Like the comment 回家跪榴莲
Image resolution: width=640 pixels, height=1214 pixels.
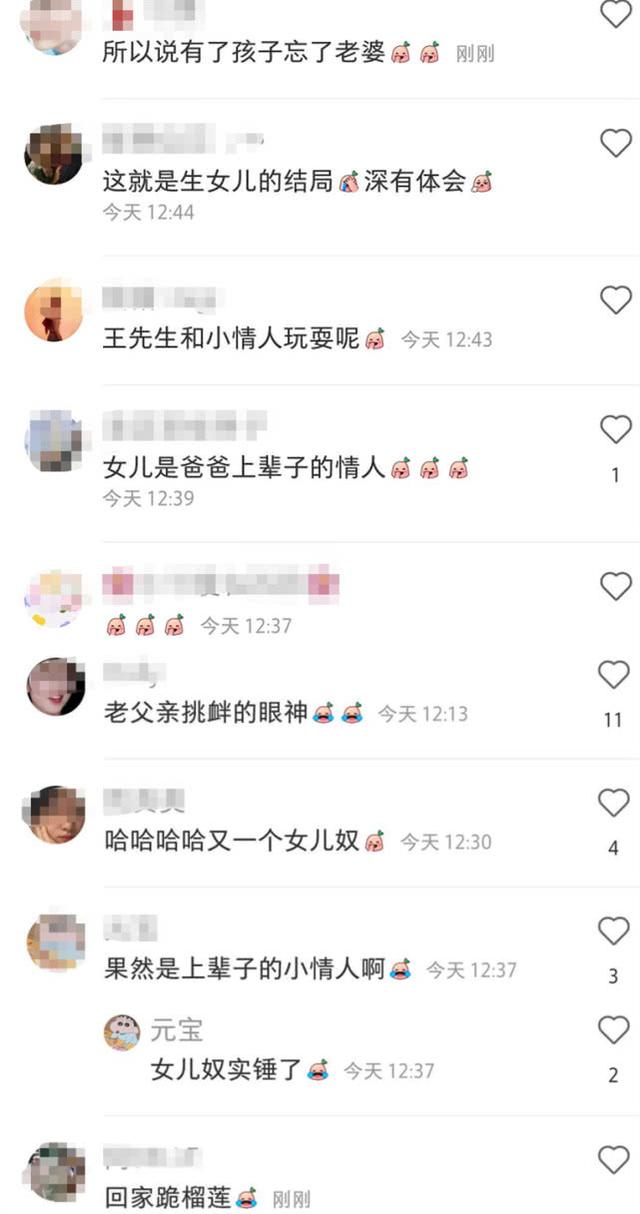click(x=614, y=1160)
